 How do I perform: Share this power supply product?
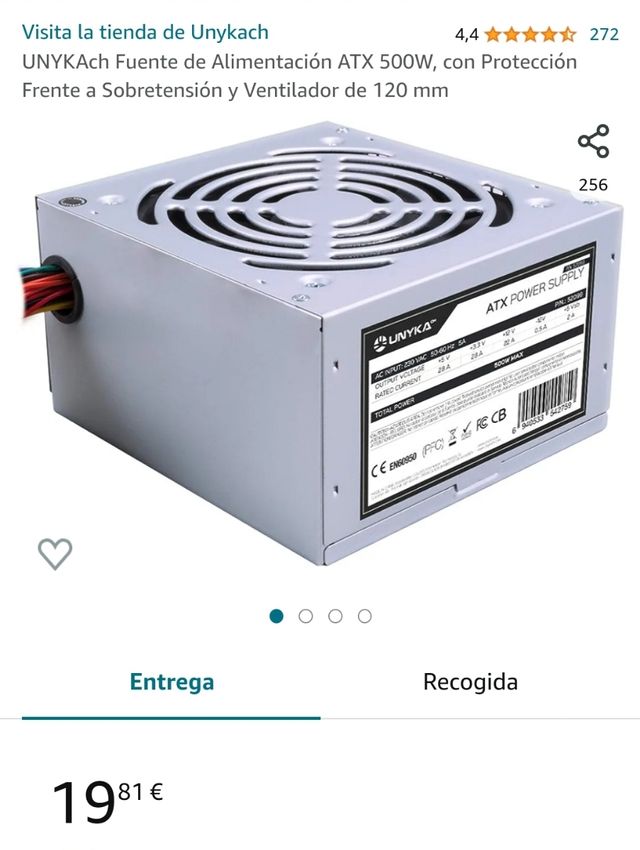click(593, 142)
